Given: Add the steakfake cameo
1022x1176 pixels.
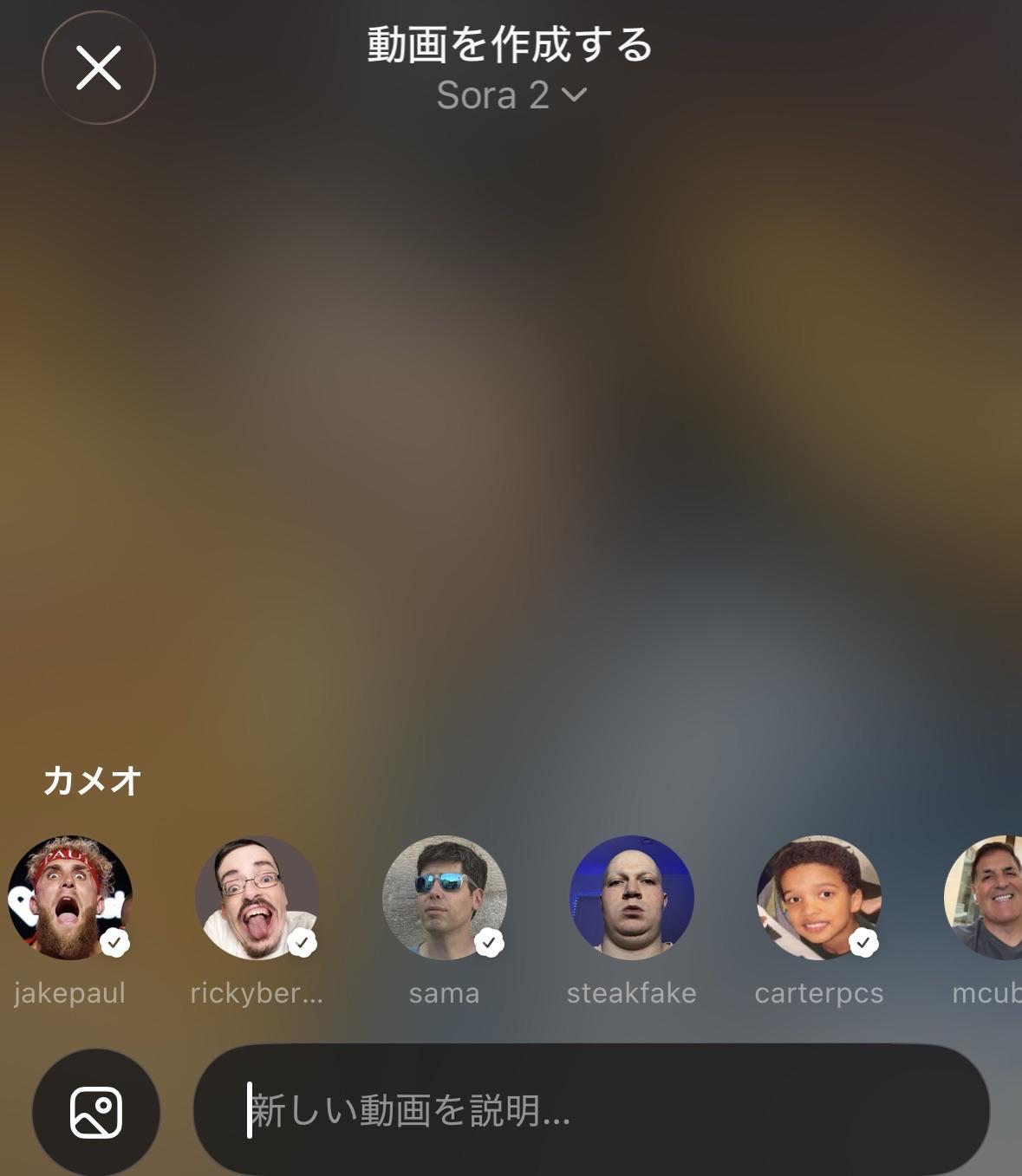Looking at the screenshot, I should click(x=632, y=898).
